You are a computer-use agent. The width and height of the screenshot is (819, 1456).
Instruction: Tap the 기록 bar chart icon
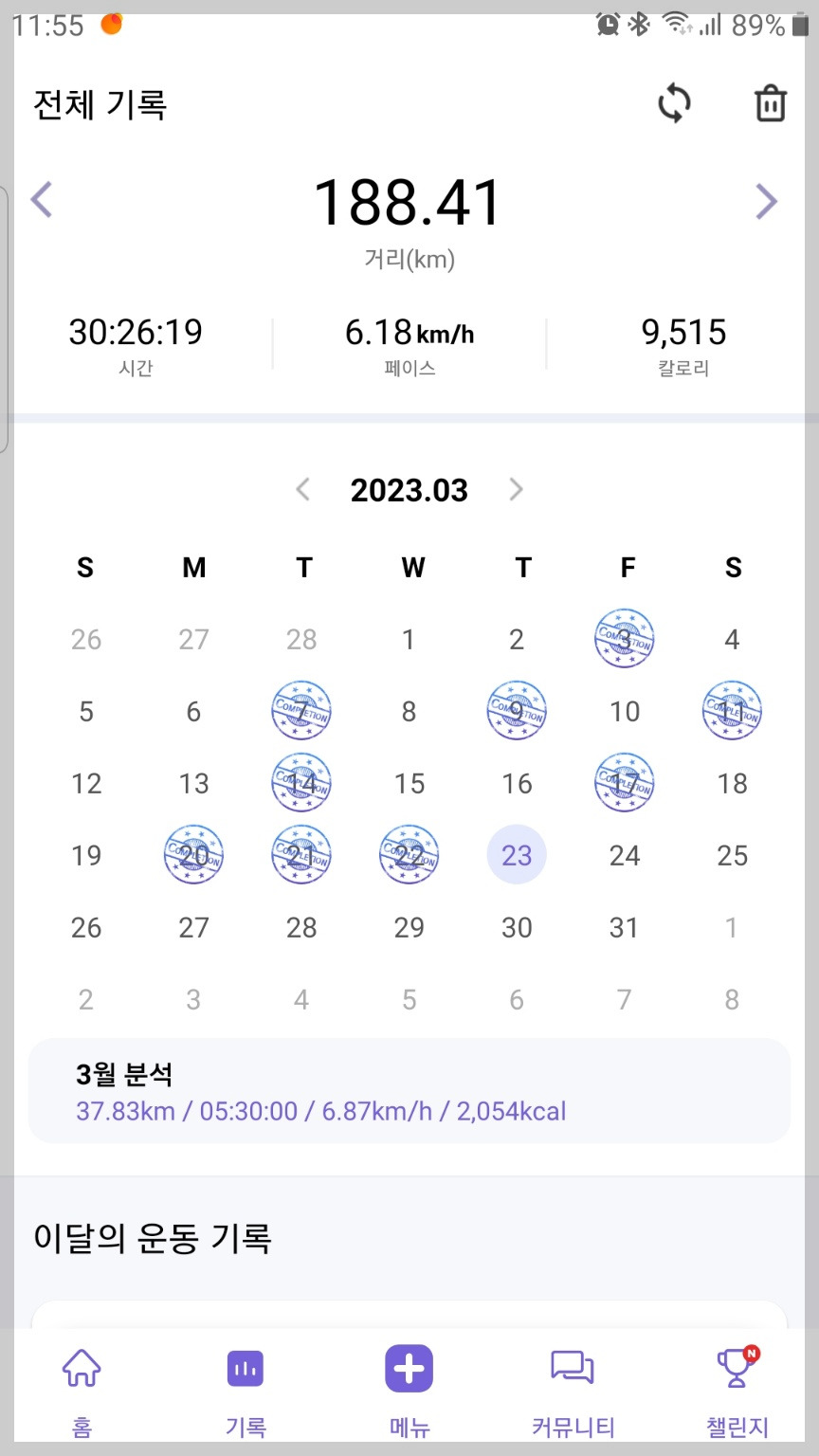point(246,1369)
